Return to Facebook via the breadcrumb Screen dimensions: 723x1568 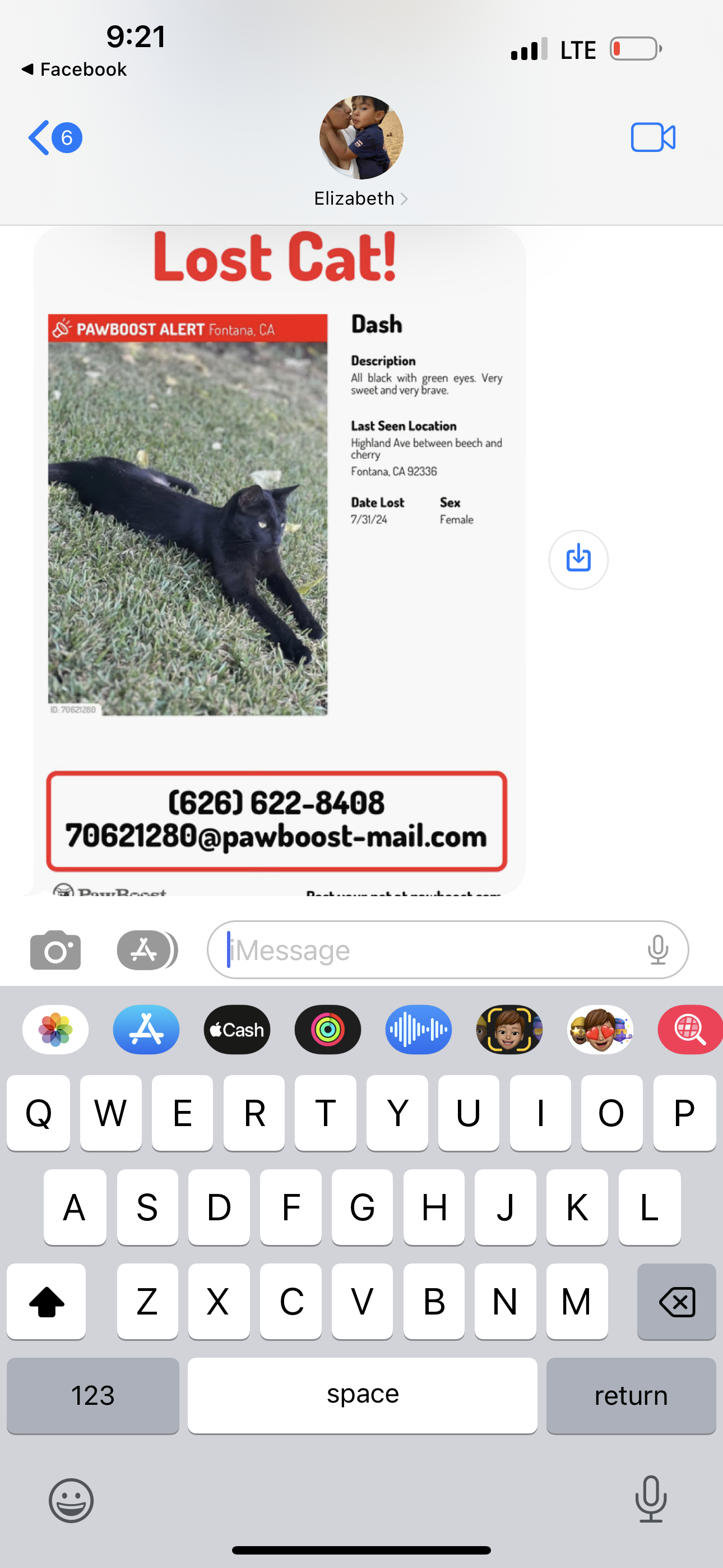tap(73, 70)
